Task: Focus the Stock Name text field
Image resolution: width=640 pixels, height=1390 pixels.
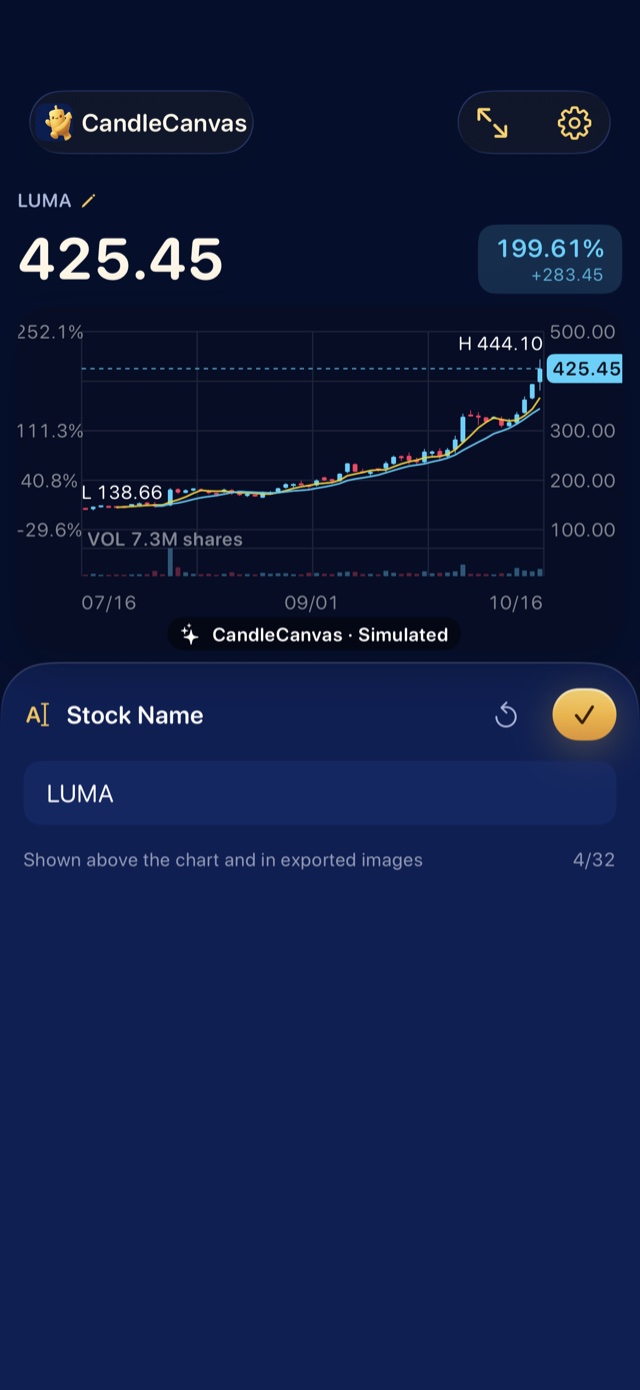Action: (320, 793)
